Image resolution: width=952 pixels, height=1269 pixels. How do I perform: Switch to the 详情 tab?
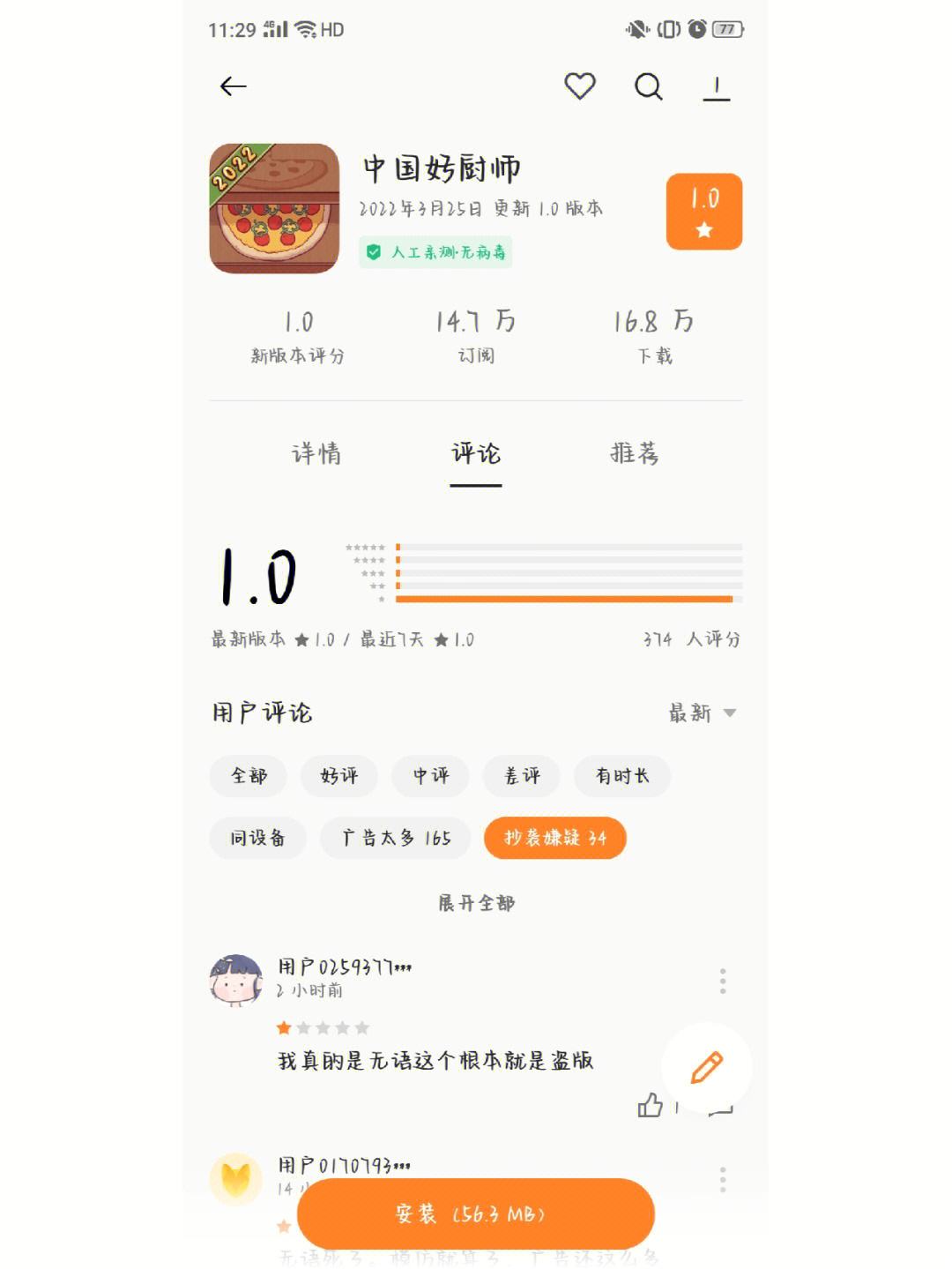(316, 453)
